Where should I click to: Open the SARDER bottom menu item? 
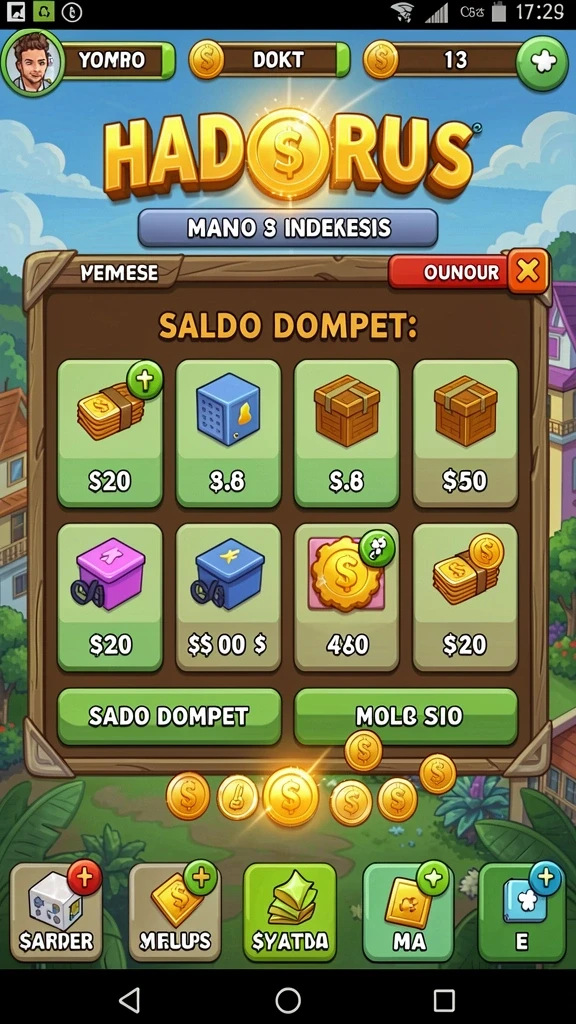pyautogui.click(x=56, y=912)
